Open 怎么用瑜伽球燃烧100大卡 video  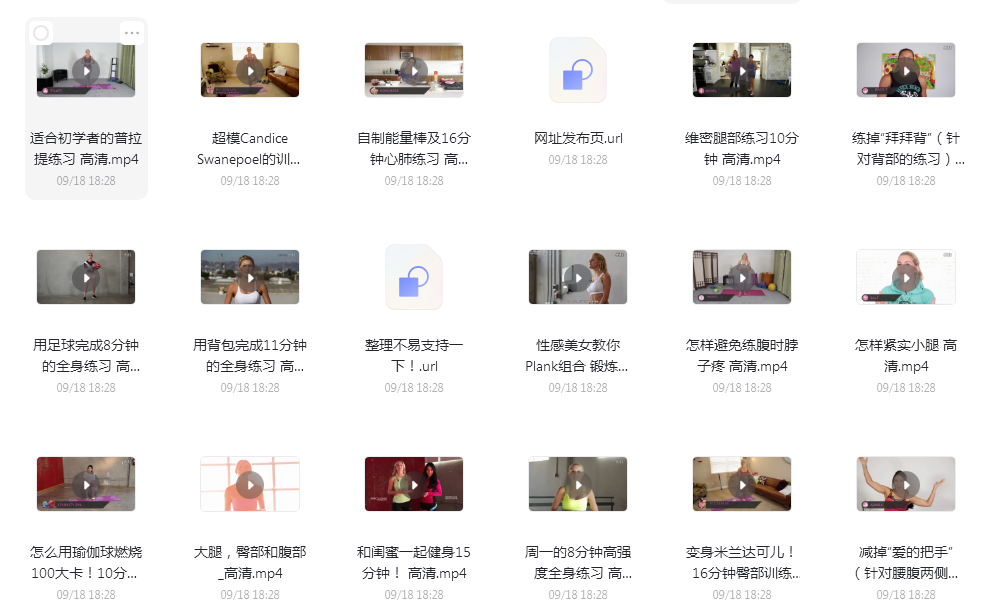[86, 484]
